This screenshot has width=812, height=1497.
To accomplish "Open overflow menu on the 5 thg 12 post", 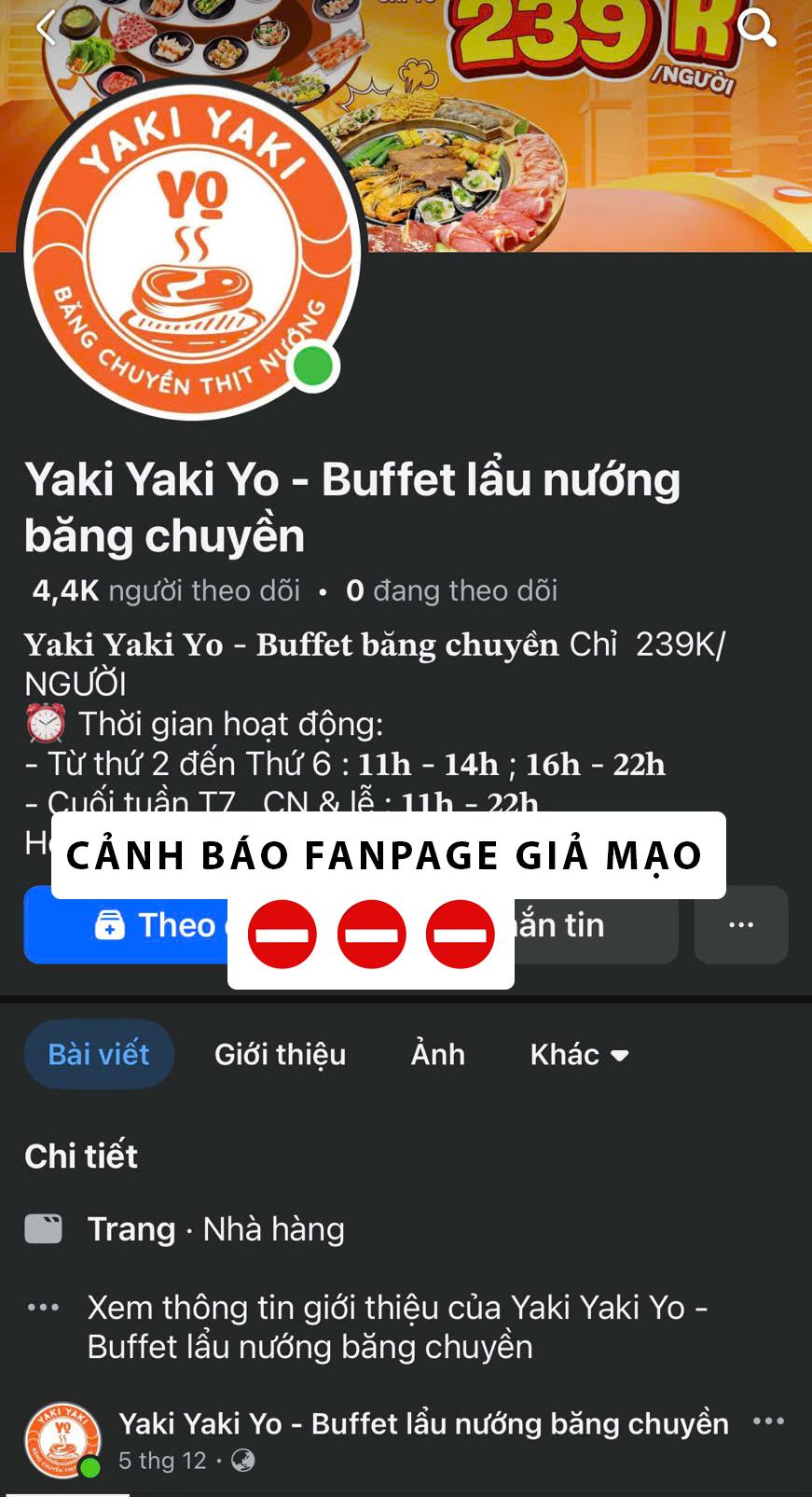I will (768, 1421).
